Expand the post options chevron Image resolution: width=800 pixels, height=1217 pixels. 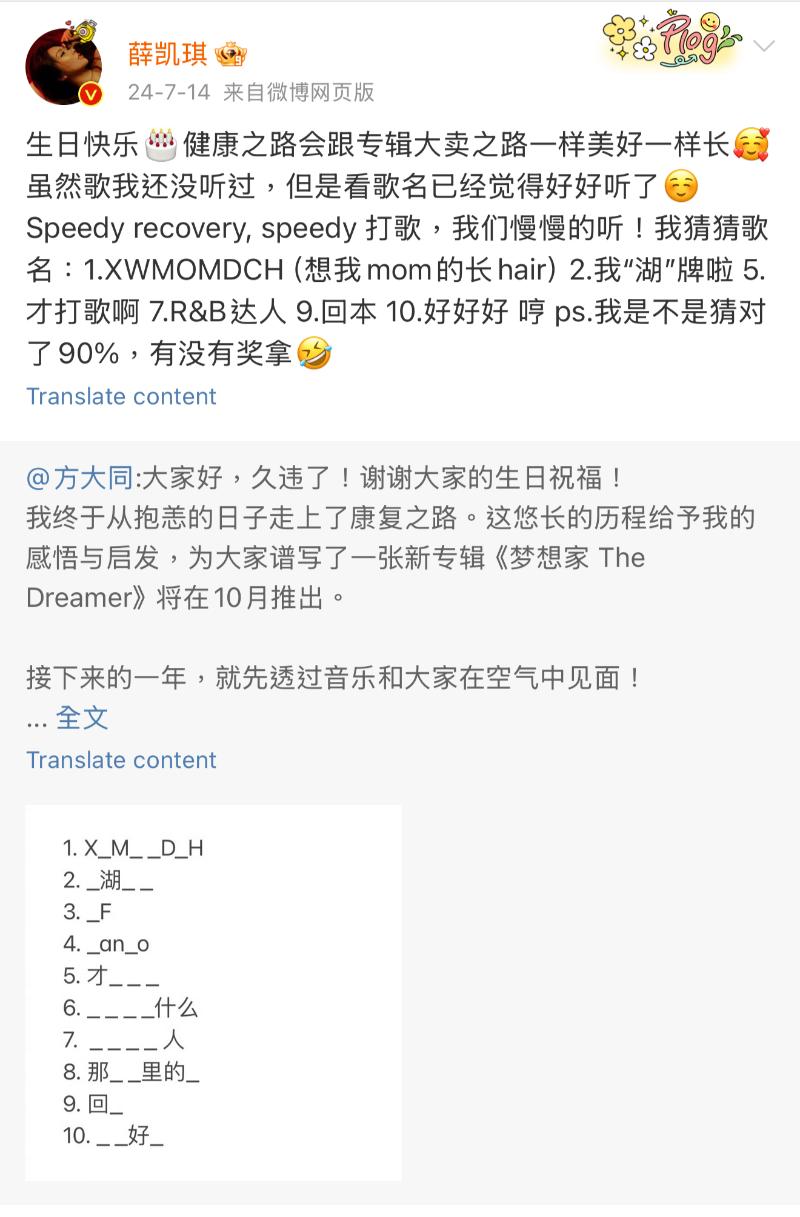[x=764, y=47]
